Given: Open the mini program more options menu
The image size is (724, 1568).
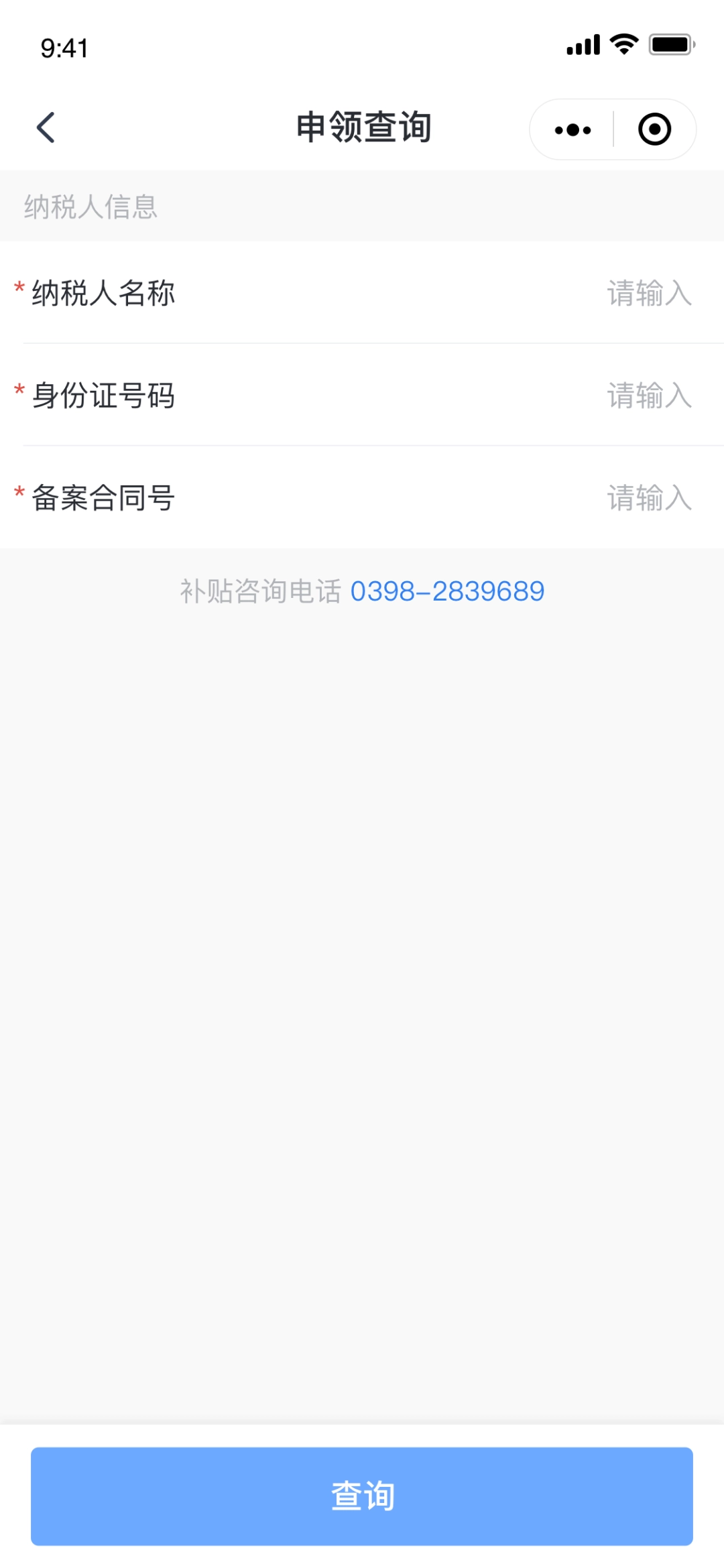Looking at the screenshot, I should click(x=572, y=129).
